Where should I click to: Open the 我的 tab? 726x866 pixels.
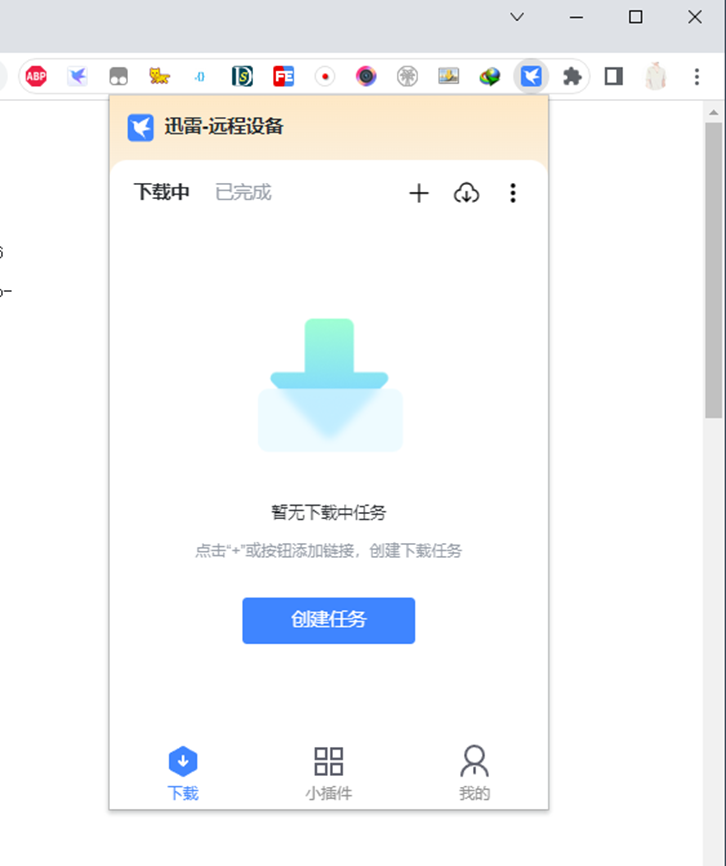click(474, 773)
